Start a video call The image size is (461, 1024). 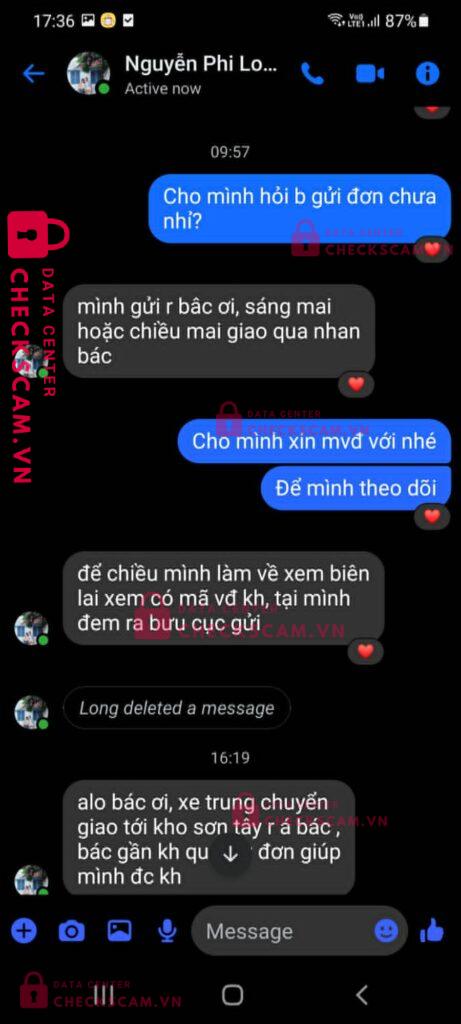pyautogui.click(x=370, y=74)
